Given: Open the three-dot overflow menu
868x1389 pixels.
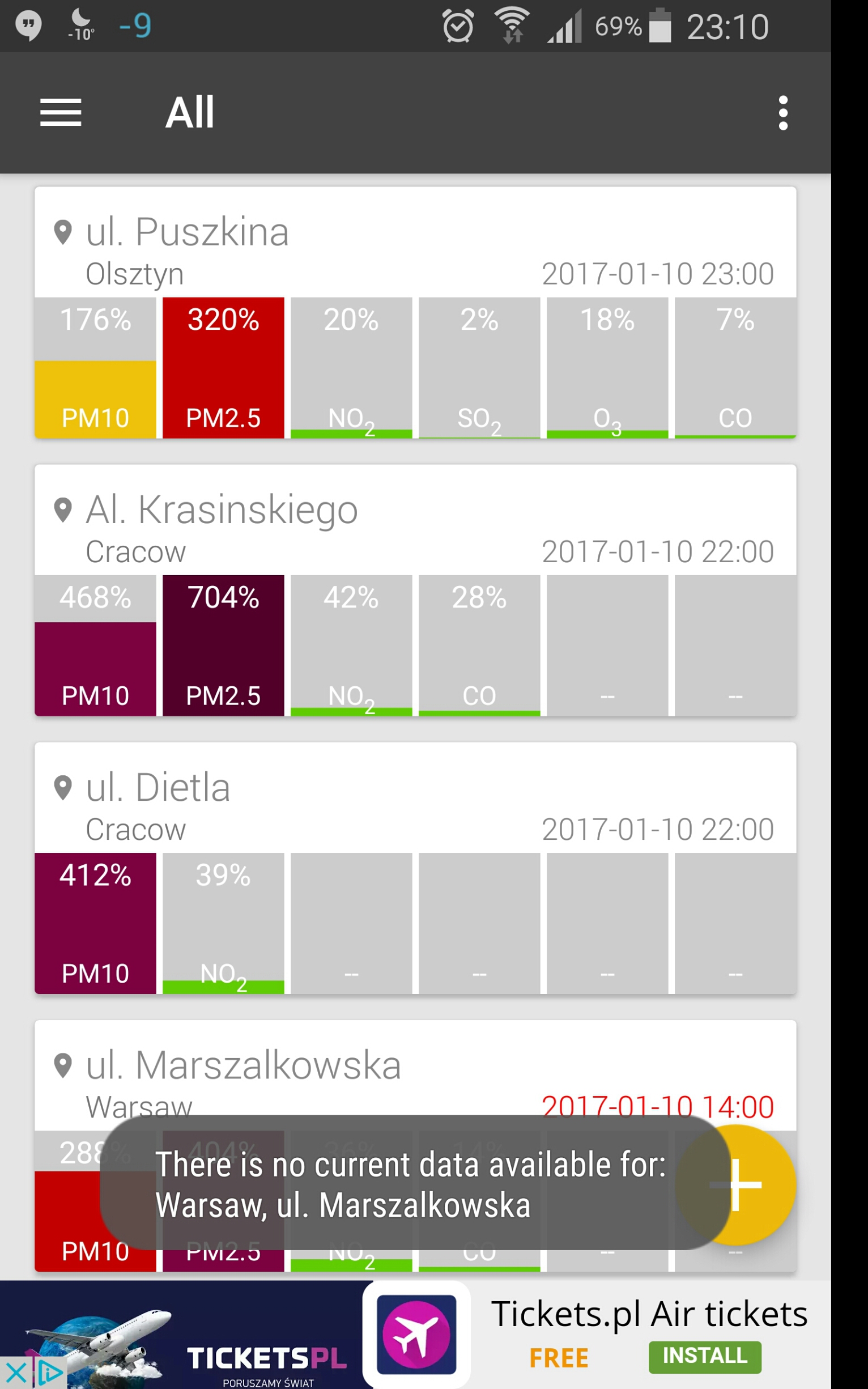Looking at the screenshot, I should coord(782,113).
